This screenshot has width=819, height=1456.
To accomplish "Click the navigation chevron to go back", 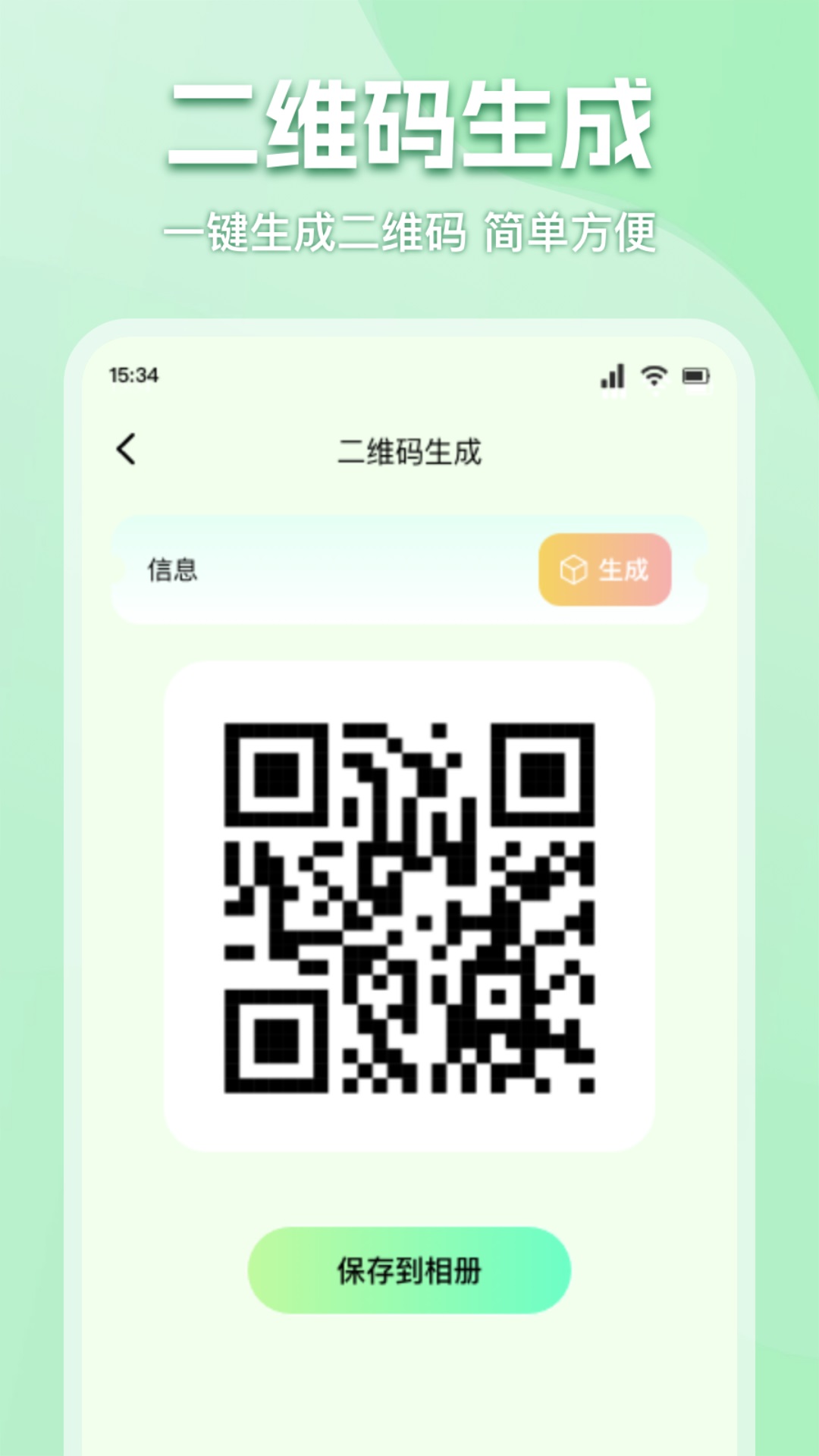I will click(125, 450).
